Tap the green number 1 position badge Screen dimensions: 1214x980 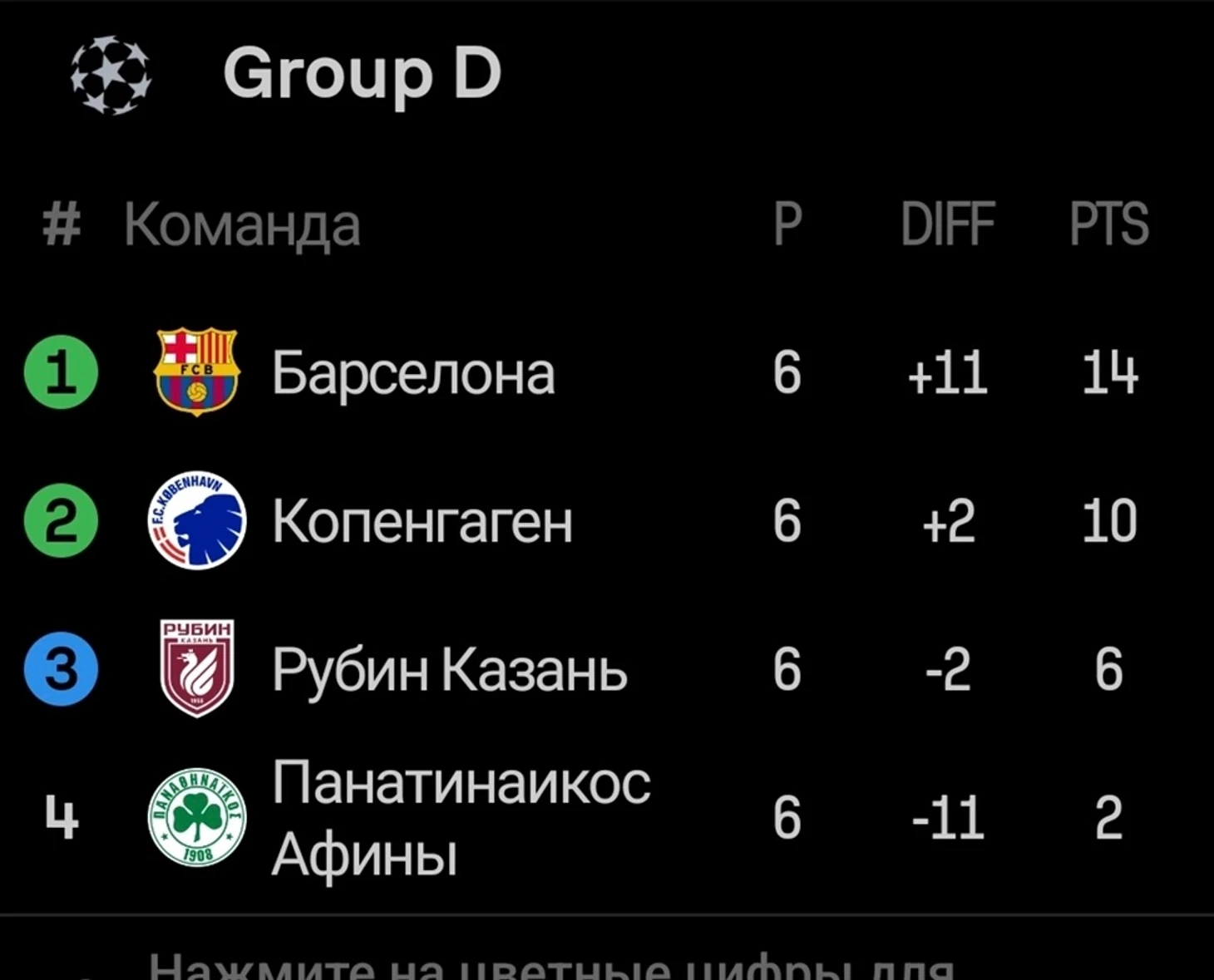pos(61,372)
